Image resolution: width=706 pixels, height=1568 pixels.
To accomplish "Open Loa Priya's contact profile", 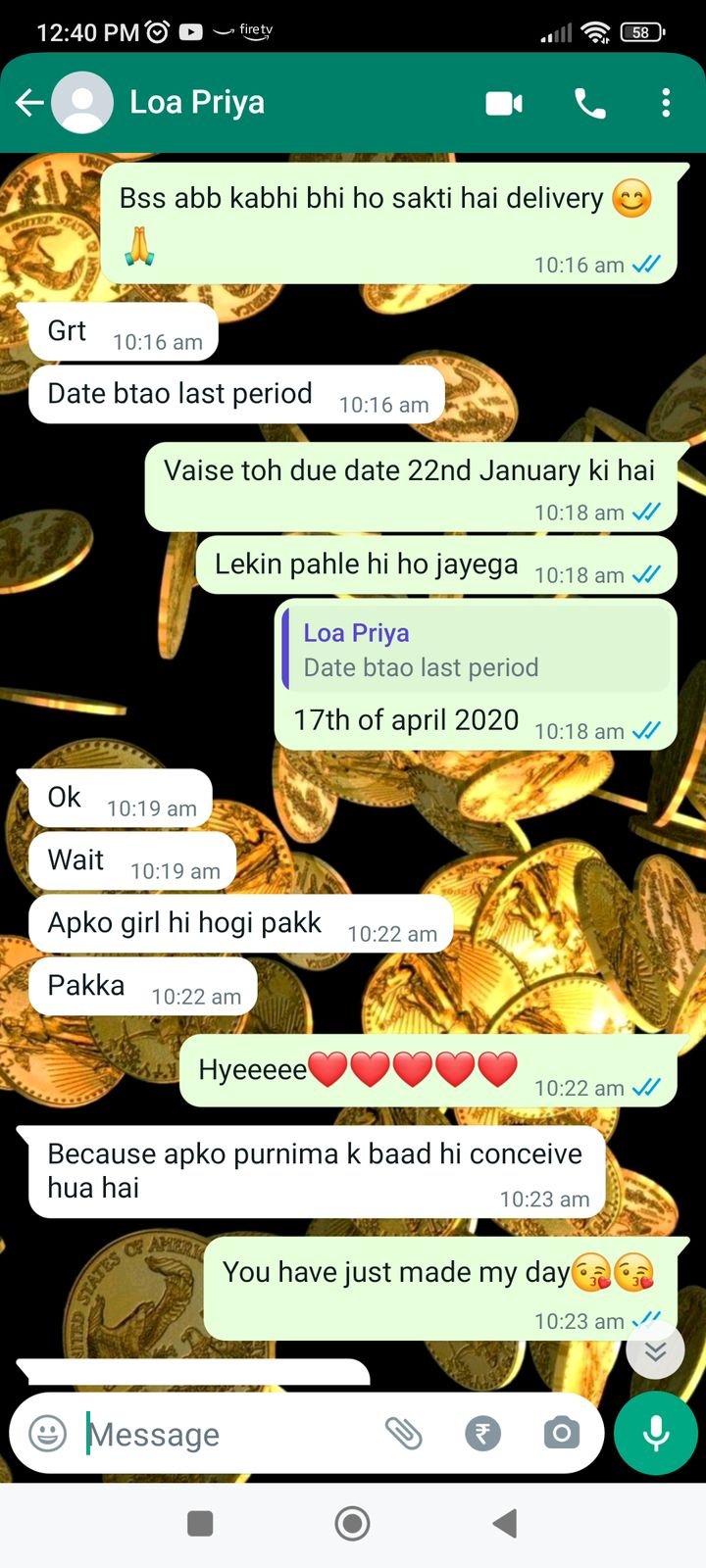I will pyautogui.click(x=196, y=103).
